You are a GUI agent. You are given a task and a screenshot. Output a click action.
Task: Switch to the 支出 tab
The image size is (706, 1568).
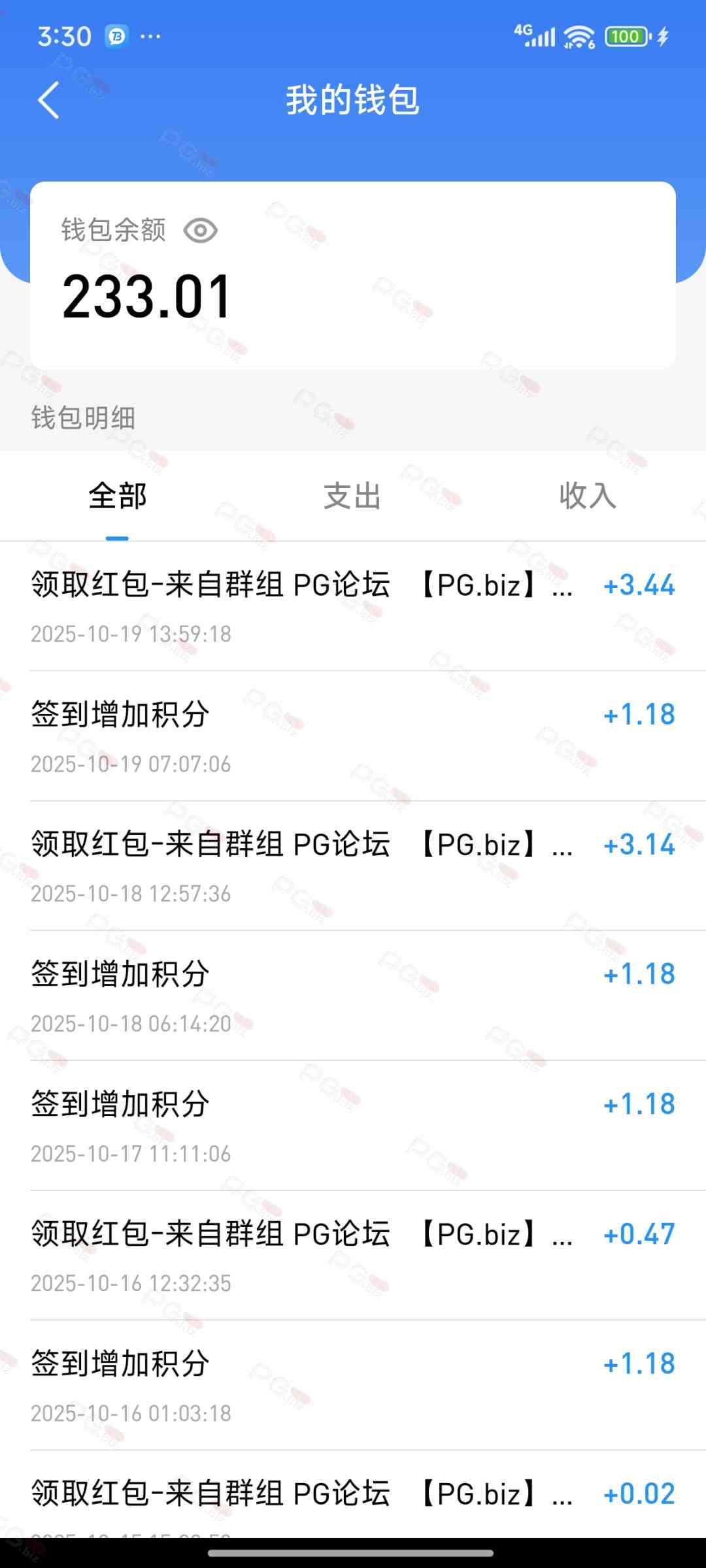pyautogui.click(x=352, y=496)
